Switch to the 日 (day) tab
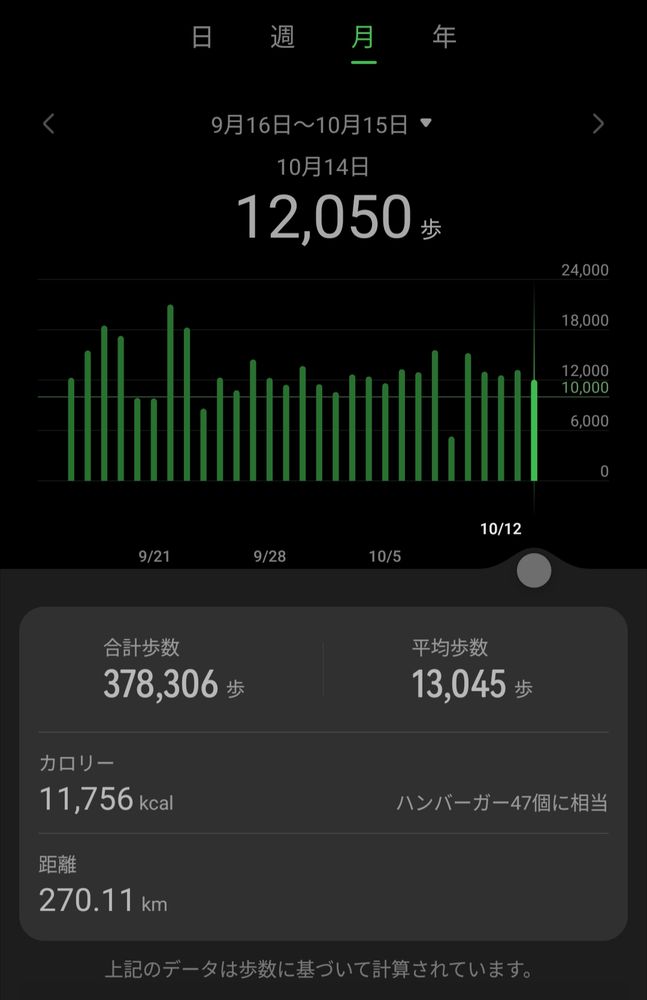 [202, 38]
